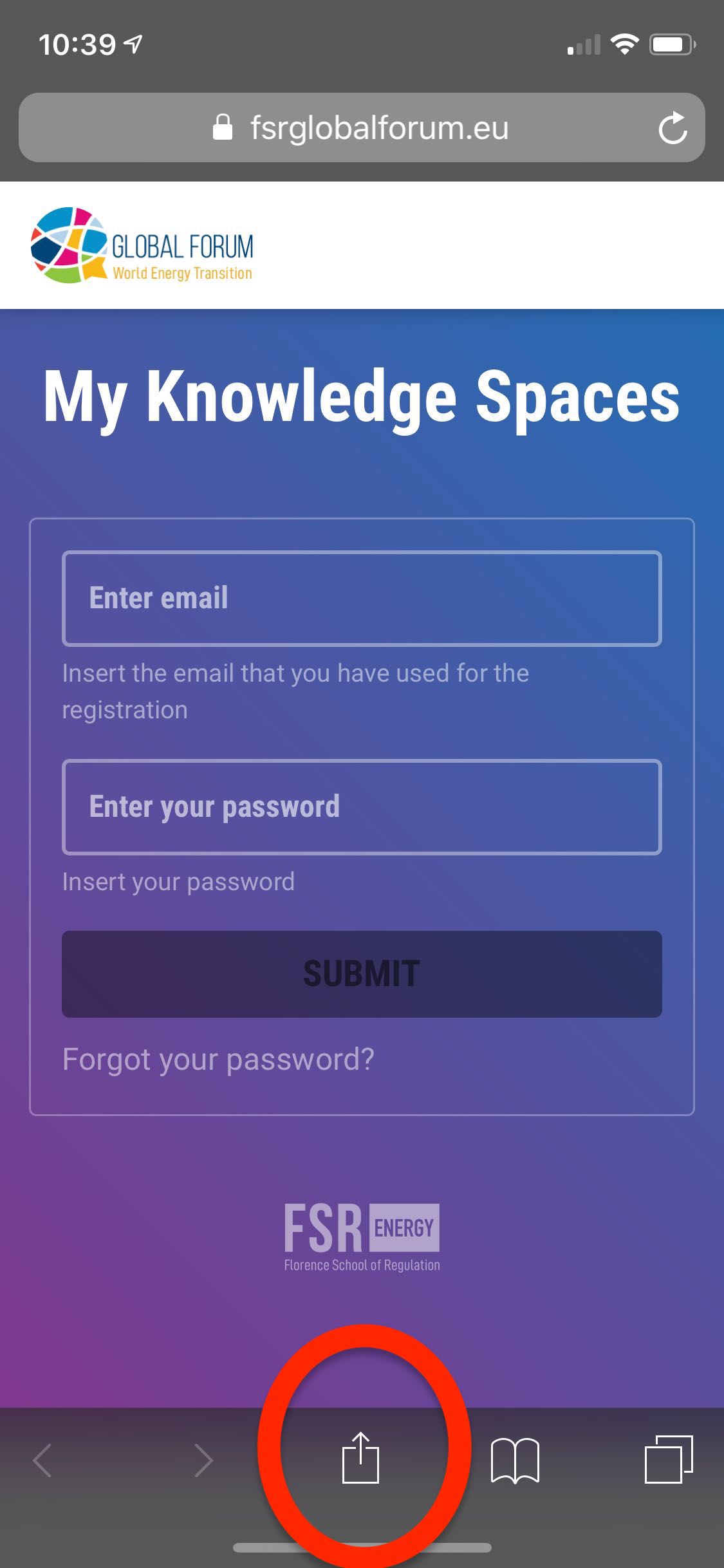Reload the page

click(x=673, y=127)
